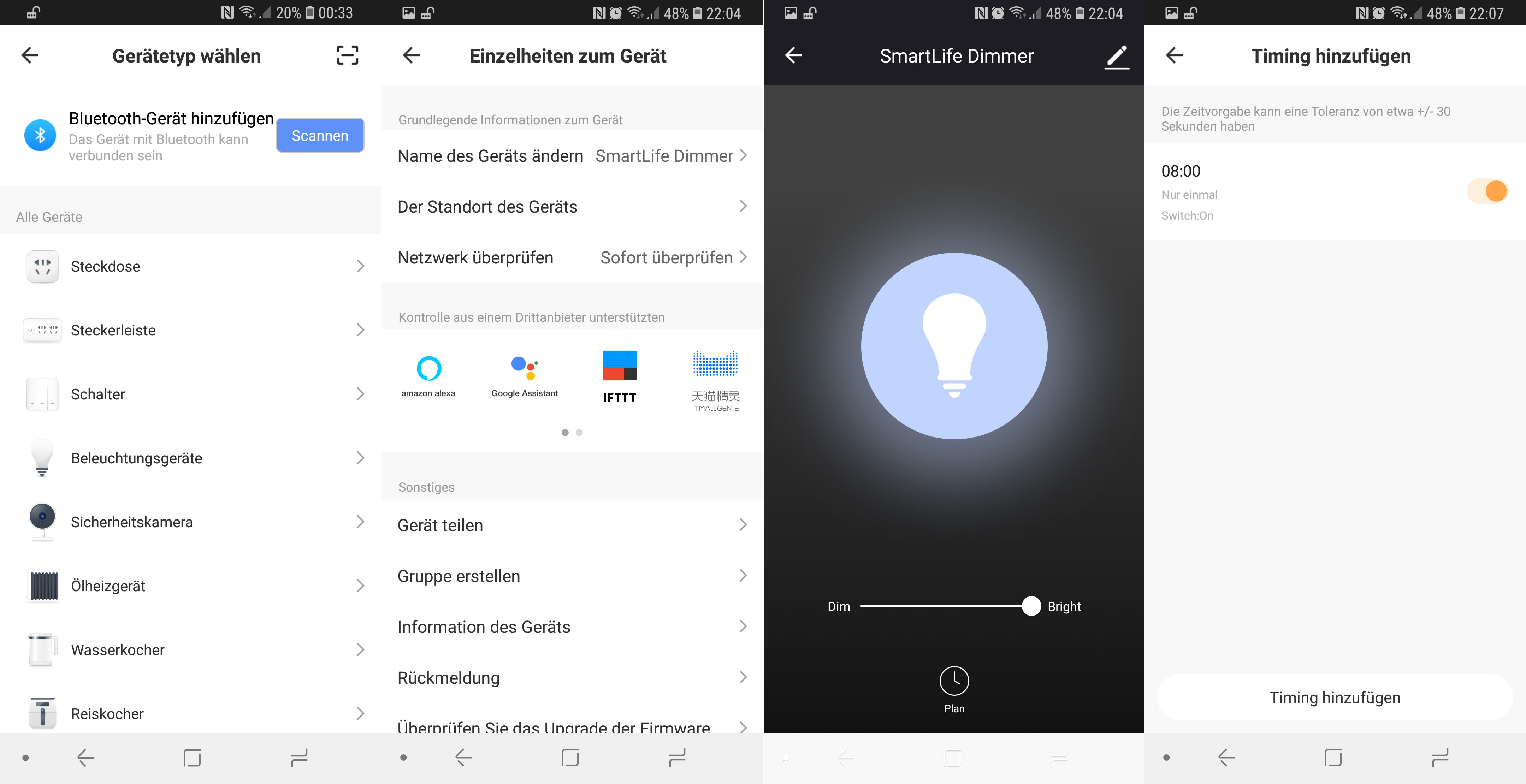1526x784 pixels.
Task: Open Gruppe erstellen
Action: click(x=572, y=576)
